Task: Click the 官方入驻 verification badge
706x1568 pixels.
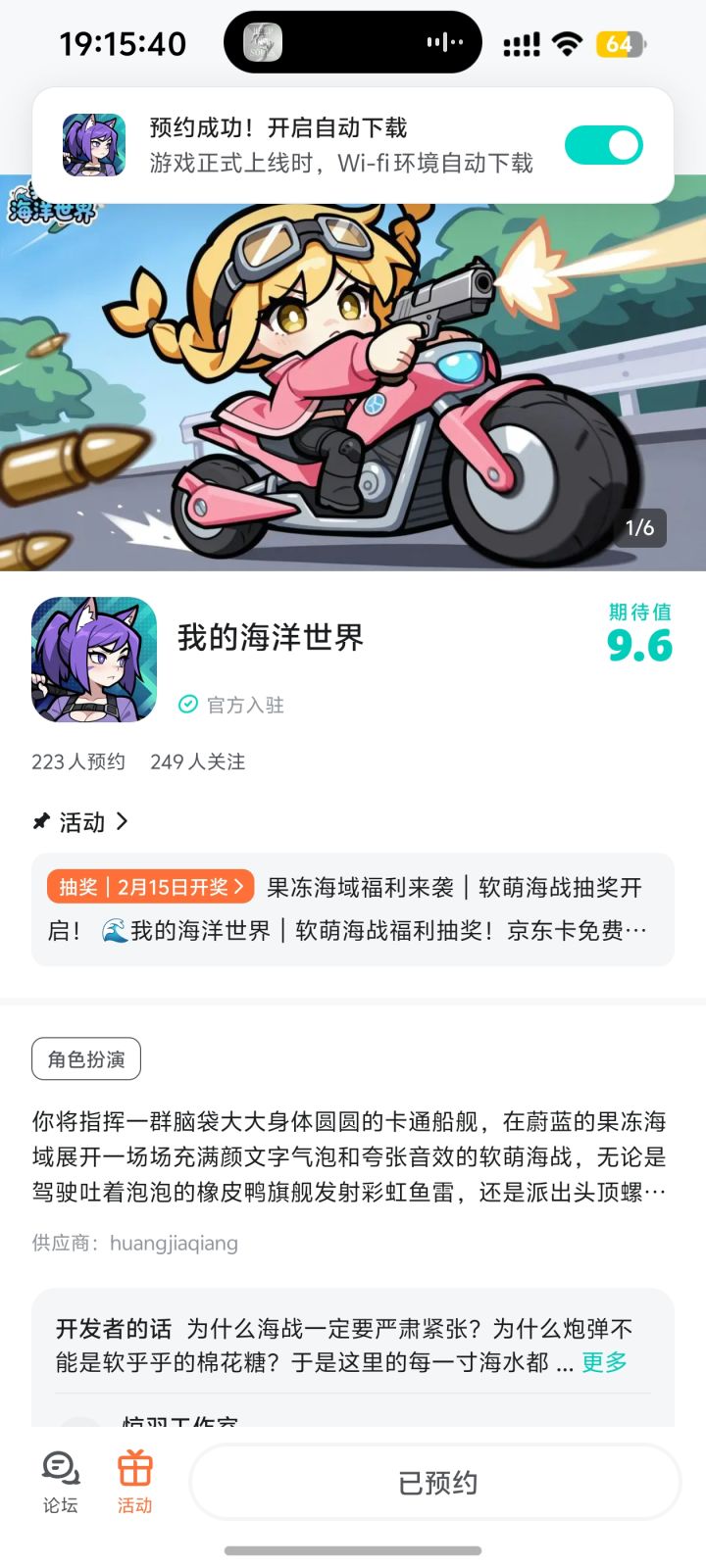Action: pyautogui.click(x=230, y=704)
